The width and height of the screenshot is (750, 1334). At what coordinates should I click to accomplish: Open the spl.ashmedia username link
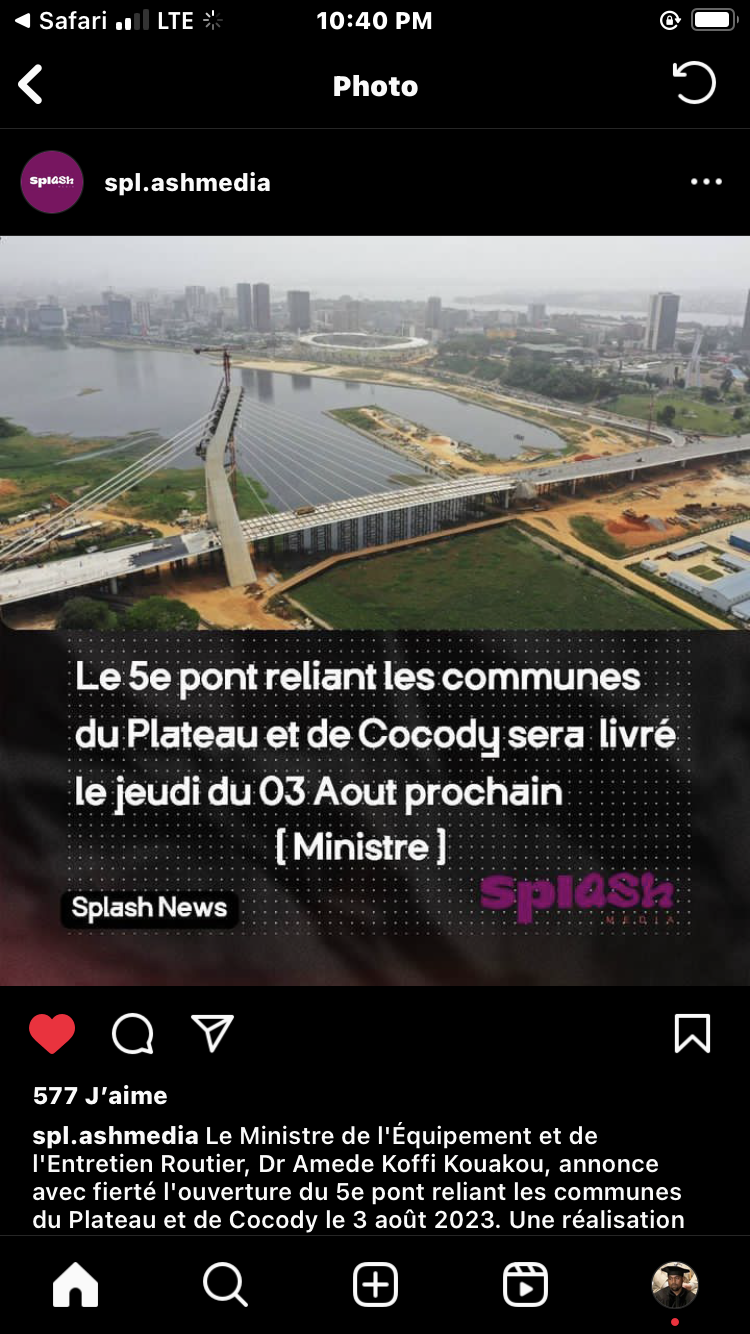point(187,182)
